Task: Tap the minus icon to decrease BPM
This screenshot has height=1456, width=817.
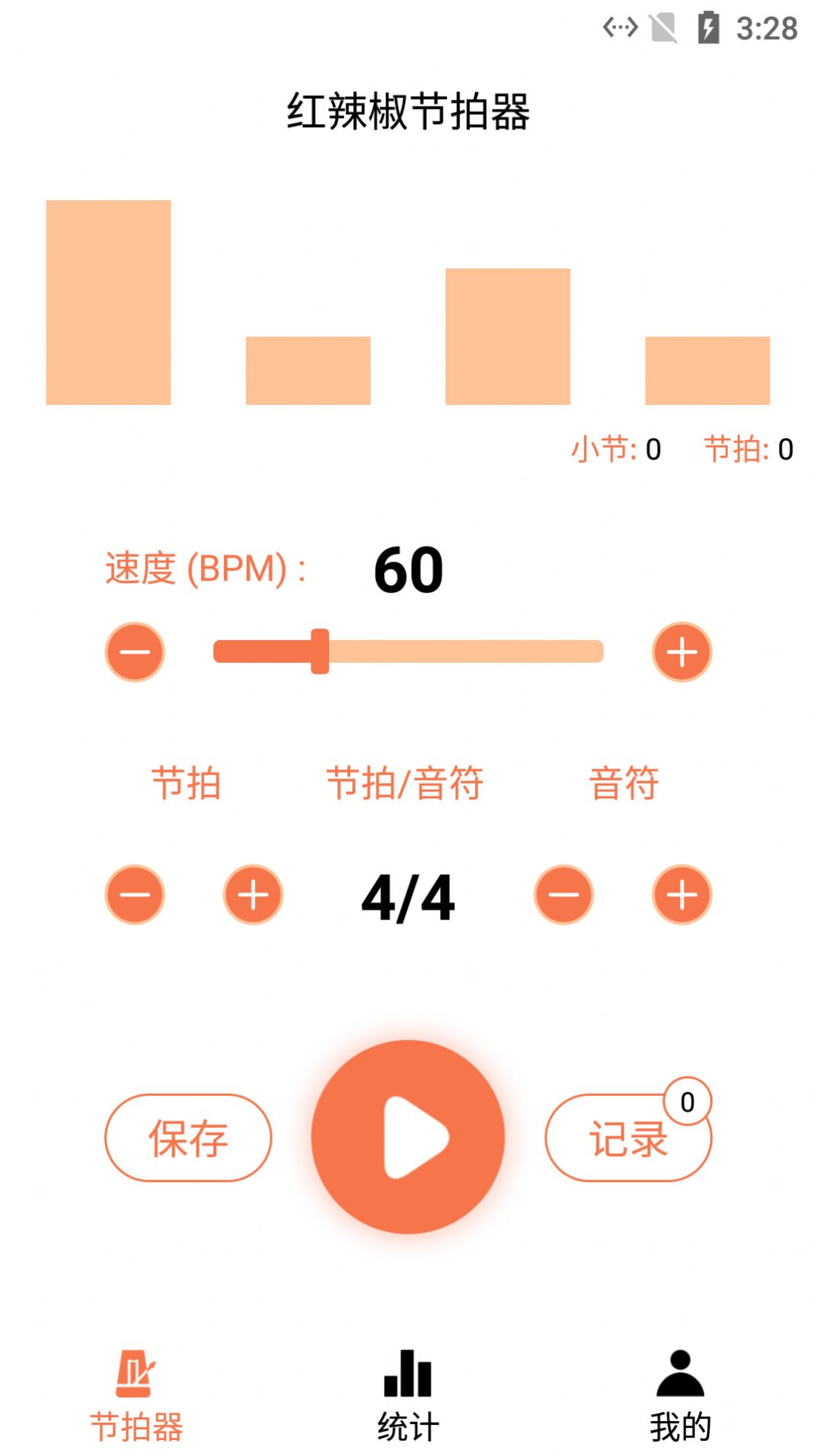Action: tap(134, 652)
